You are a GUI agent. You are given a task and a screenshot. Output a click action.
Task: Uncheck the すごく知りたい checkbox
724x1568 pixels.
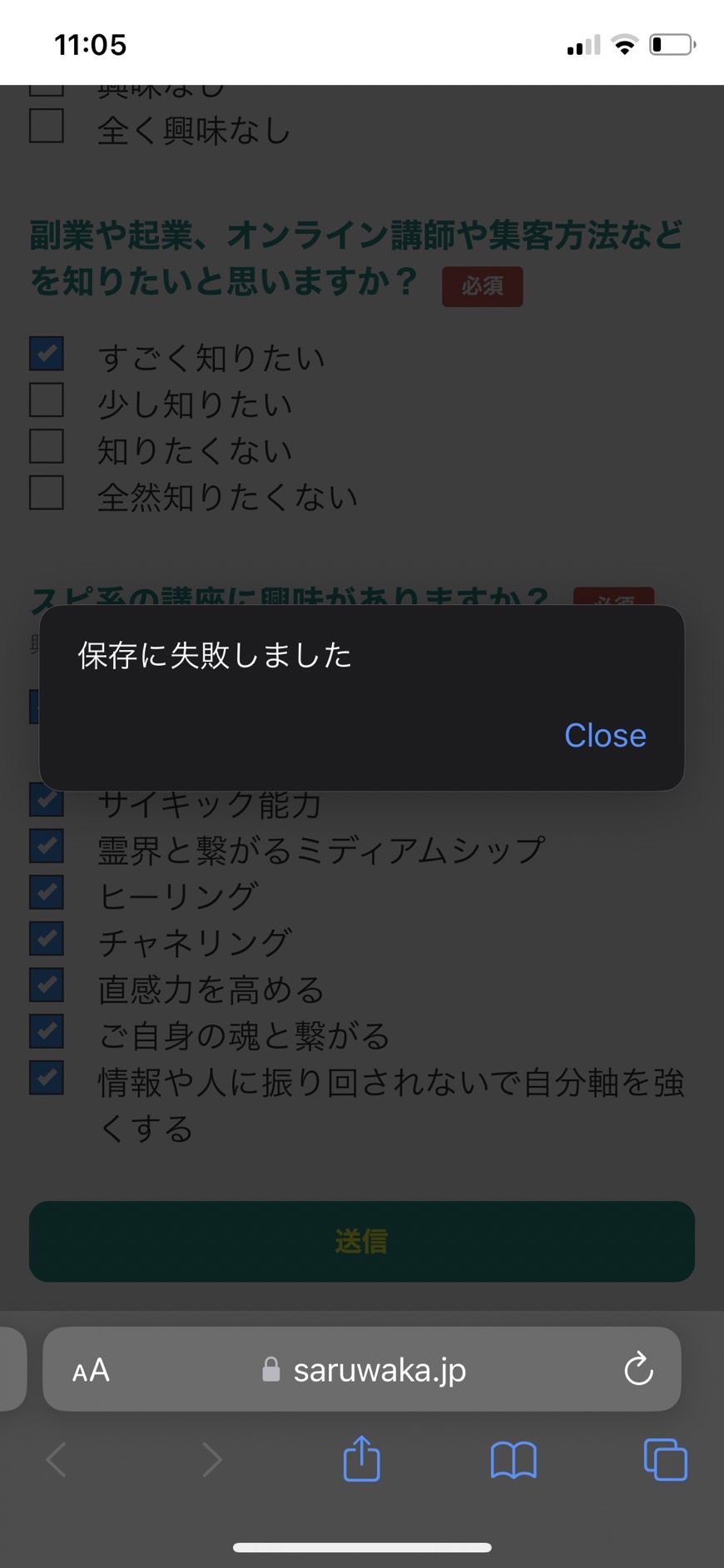click(x=47, y=353)
